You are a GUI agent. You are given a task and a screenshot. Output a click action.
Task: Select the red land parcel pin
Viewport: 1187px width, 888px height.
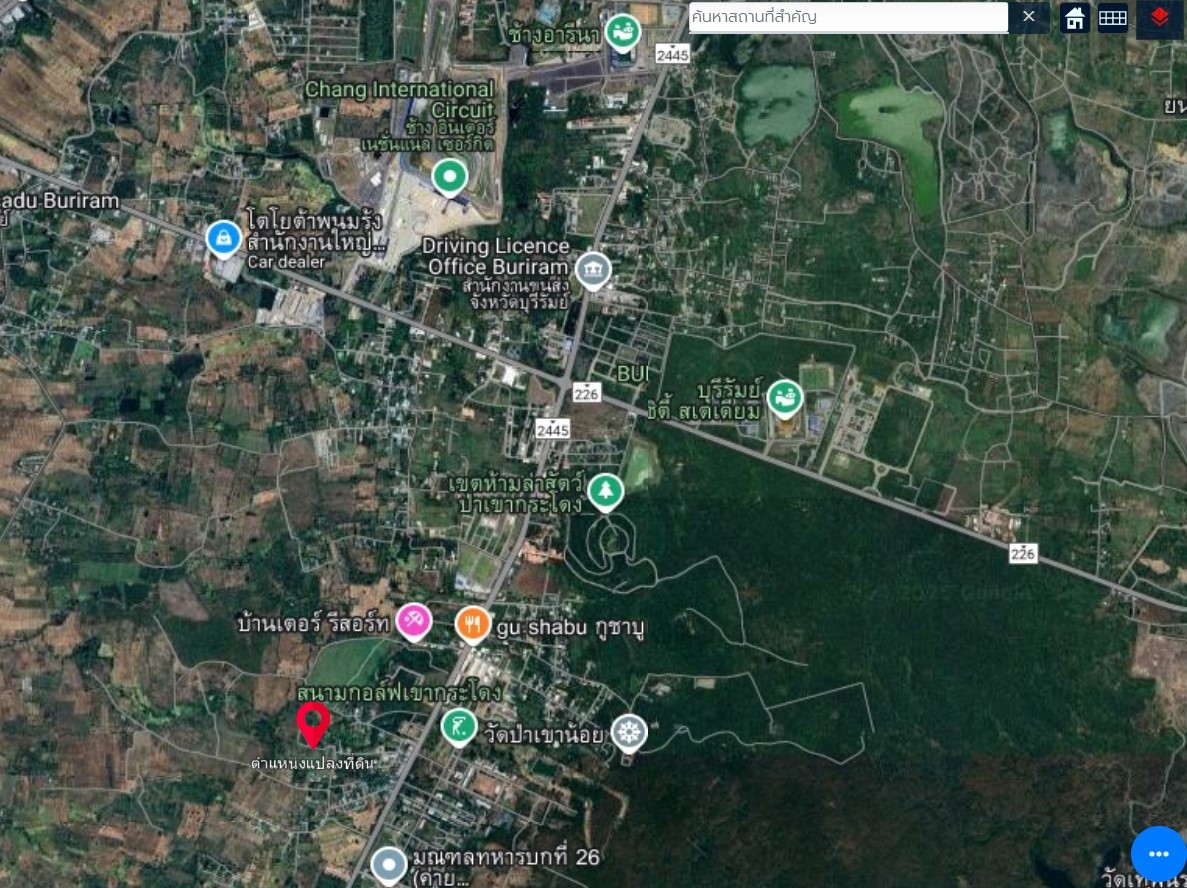pyautogui.click(x=313, y=723)
